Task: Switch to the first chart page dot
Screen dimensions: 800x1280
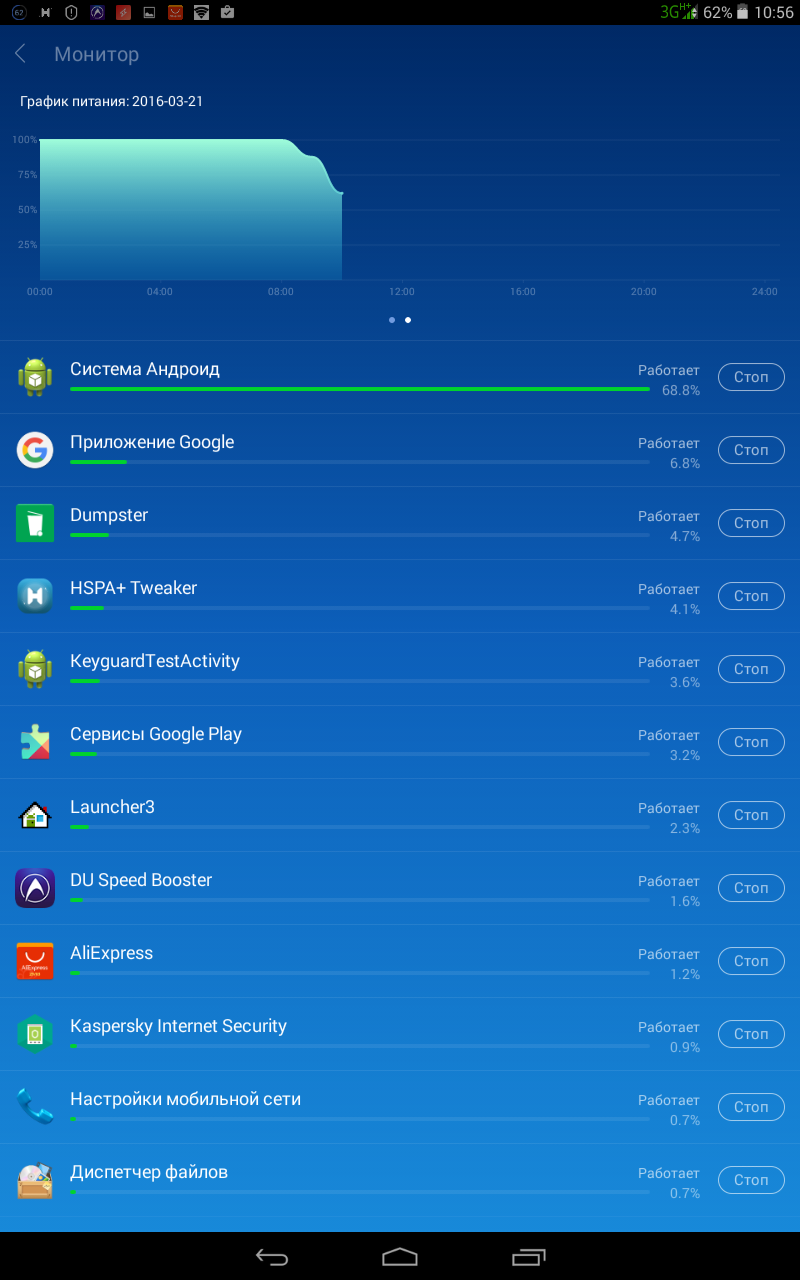Action: 392,320
